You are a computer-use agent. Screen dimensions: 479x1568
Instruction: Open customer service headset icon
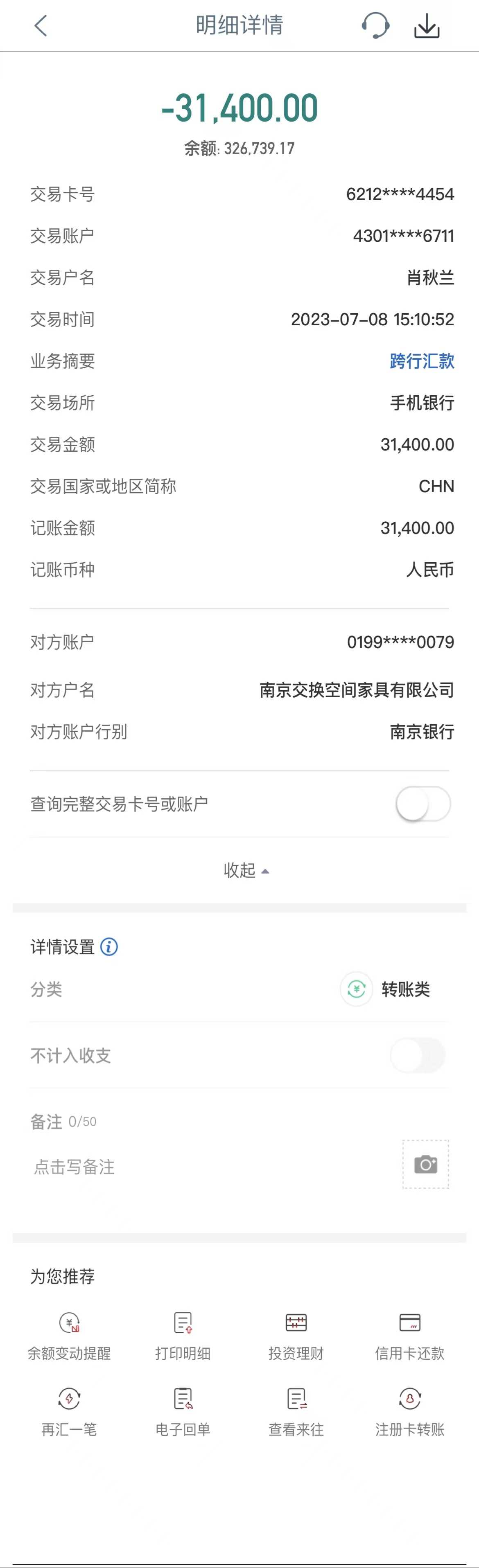pyautogui.click(x=375, y=25)
